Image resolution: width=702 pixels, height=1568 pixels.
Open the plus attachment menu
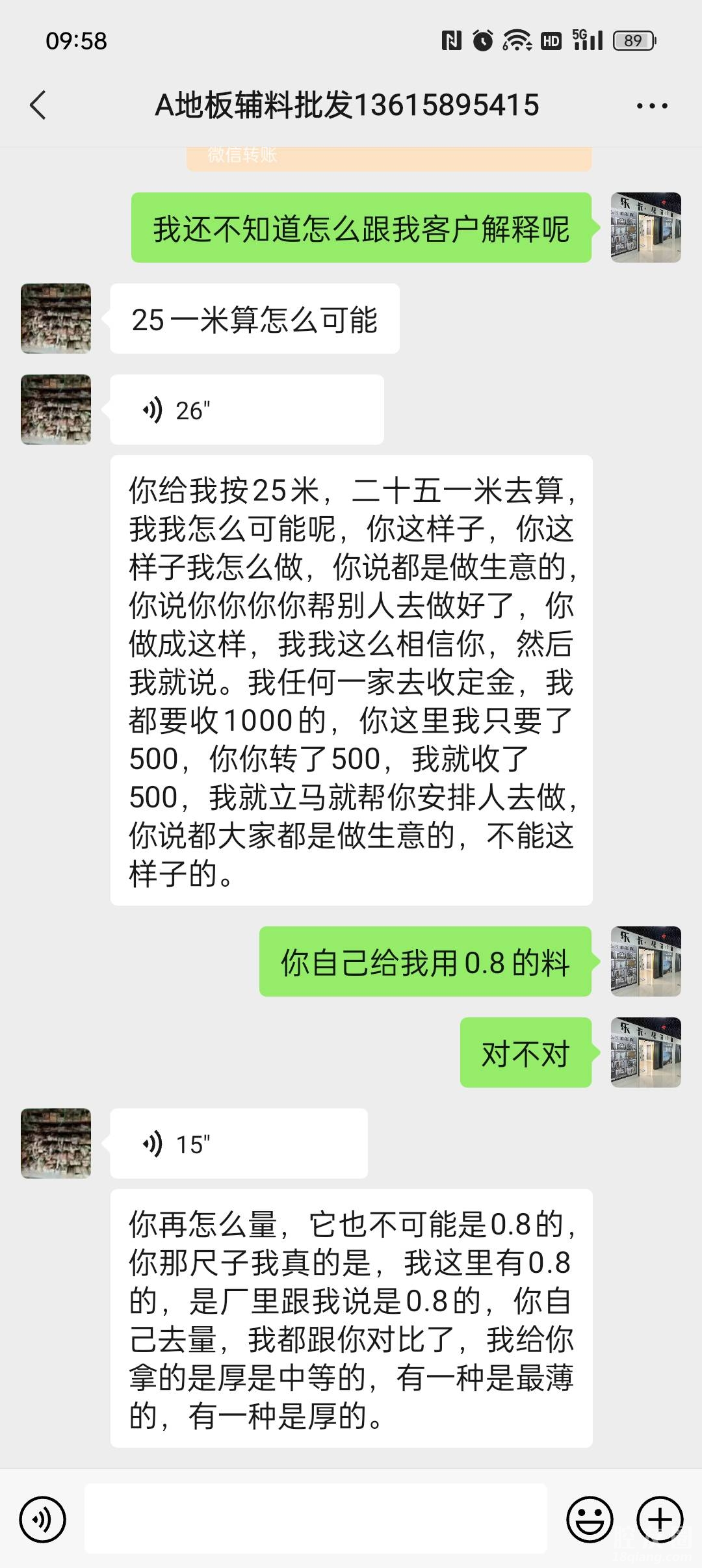pos(660,1520)
